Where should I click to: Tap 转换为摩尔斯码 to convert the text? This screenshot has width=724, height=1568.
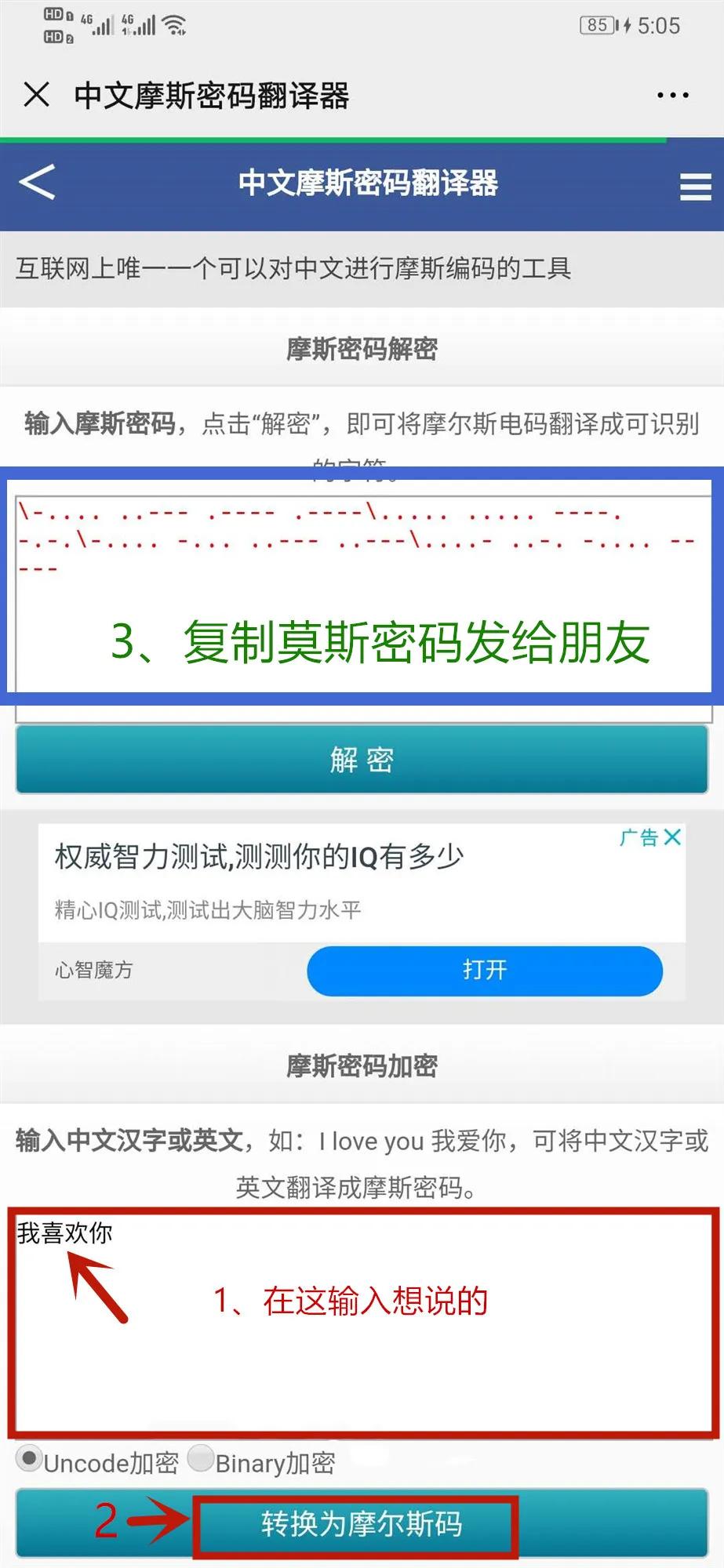pyautogui.click(x=362, y=1524)
